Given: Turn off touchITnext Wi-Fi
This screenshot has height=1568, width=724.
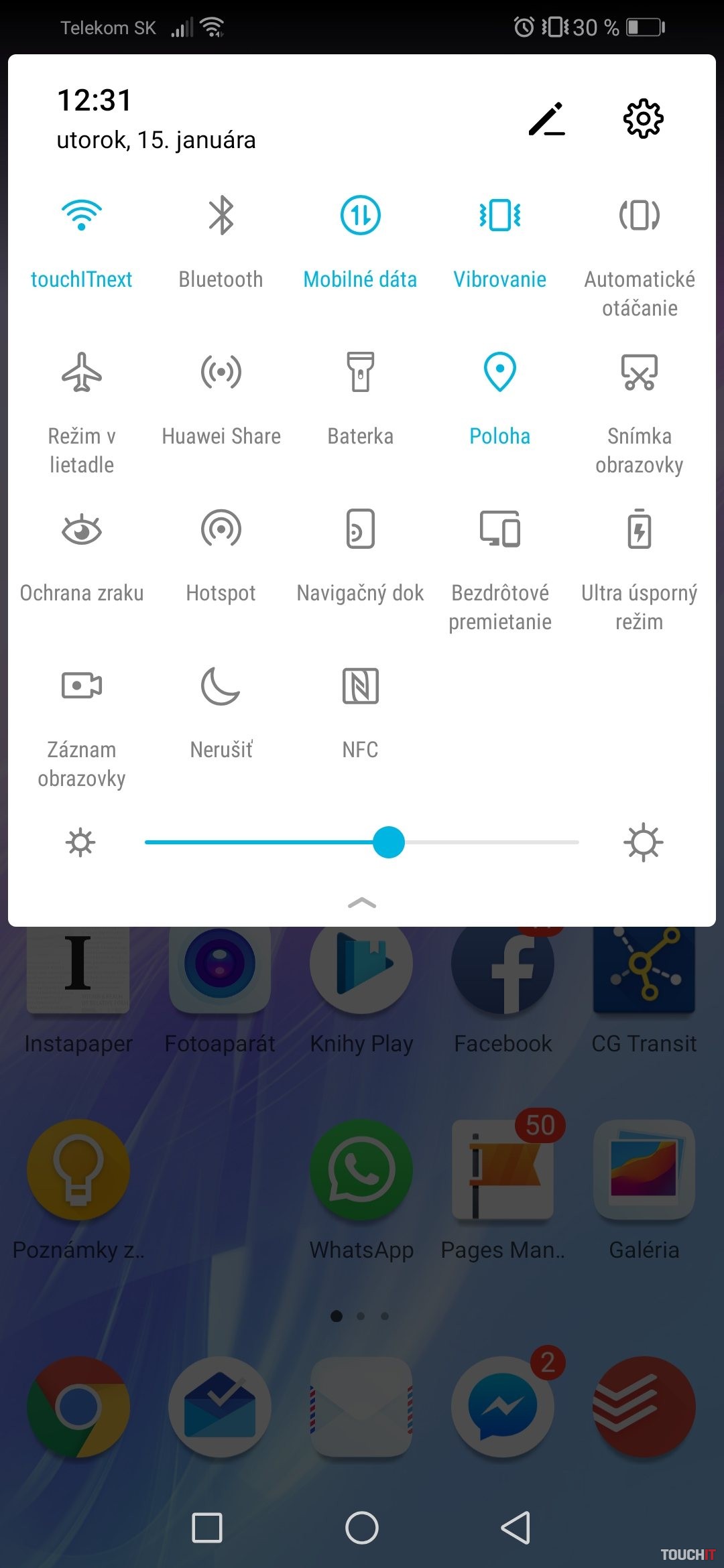Looking at the screenshot, I should click(x=82, y=216).
